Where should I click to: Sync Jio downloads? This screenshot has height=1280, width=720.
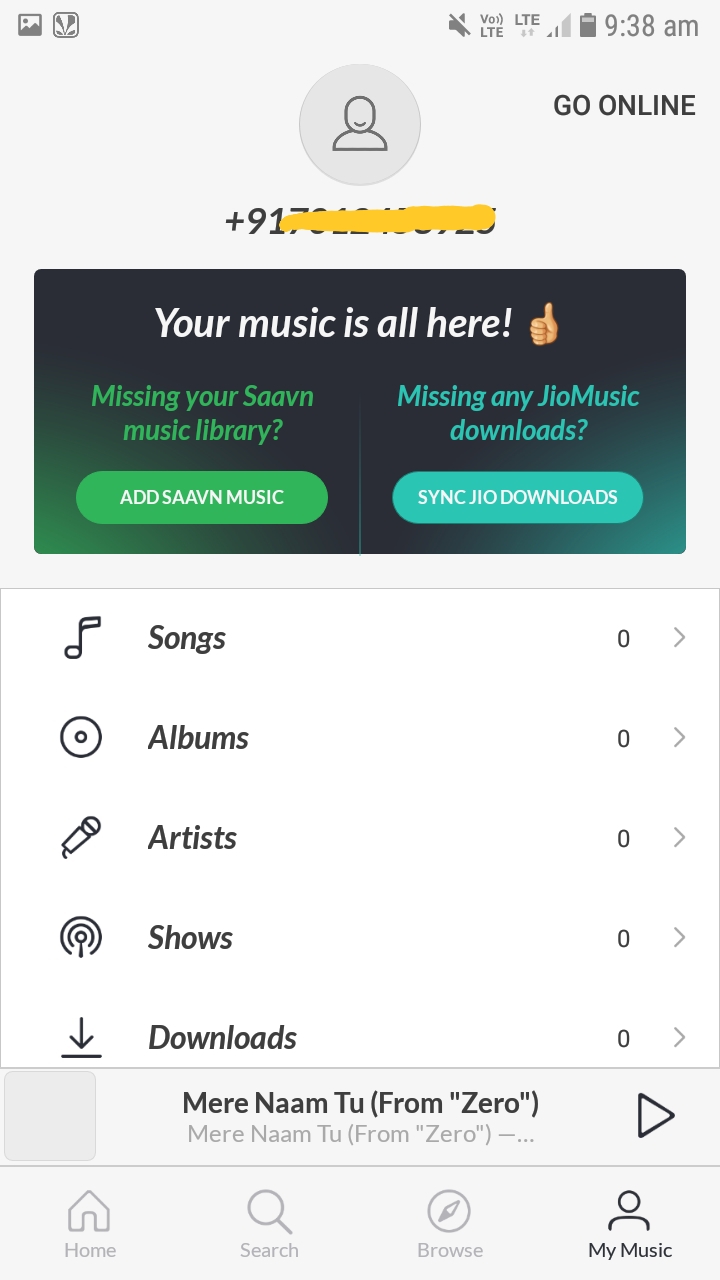coord(517,497)
